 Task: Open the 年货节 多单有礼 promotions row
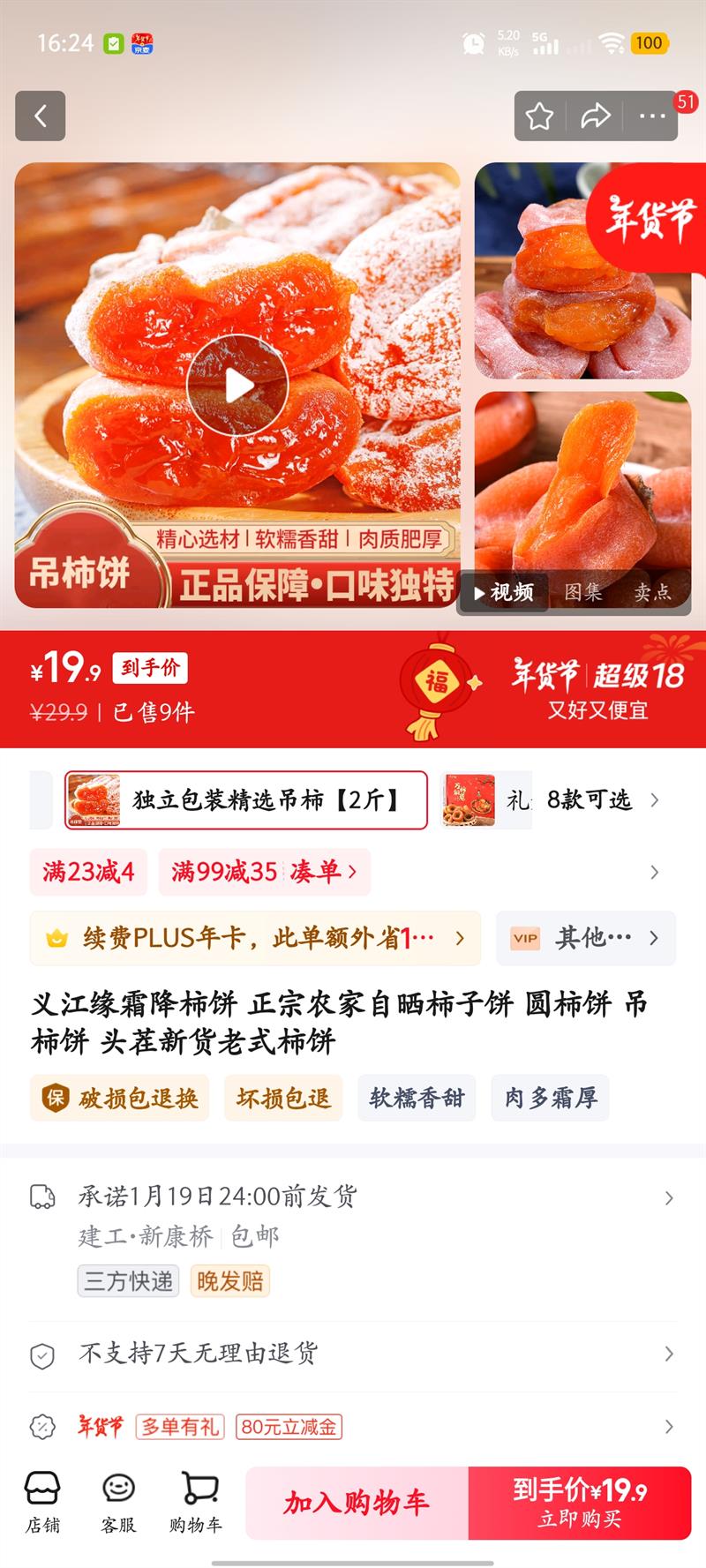pyautogui.click(x=353, y=1427)
